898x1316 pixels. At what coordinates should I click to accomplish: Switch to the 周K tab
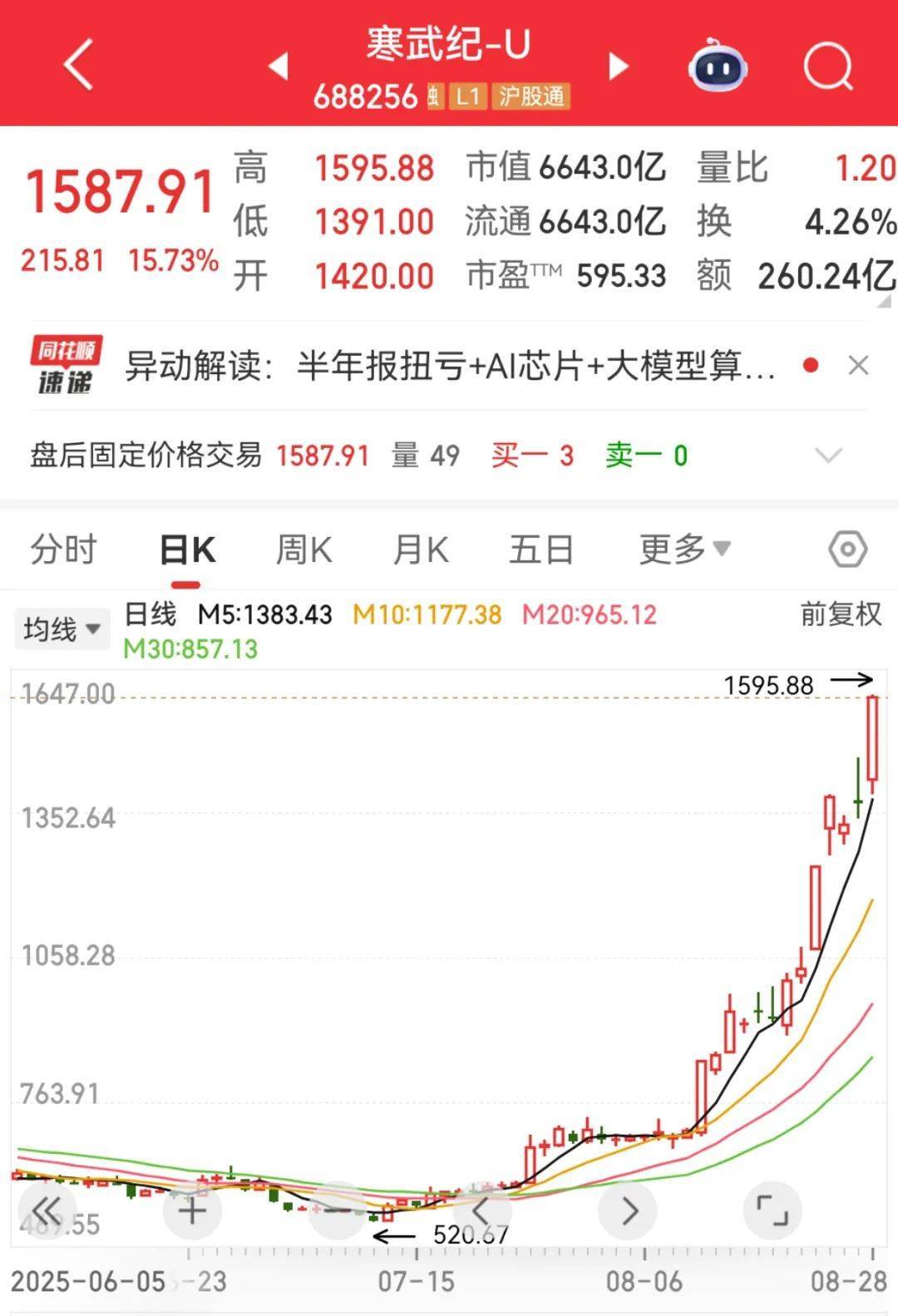pos(303,550)
